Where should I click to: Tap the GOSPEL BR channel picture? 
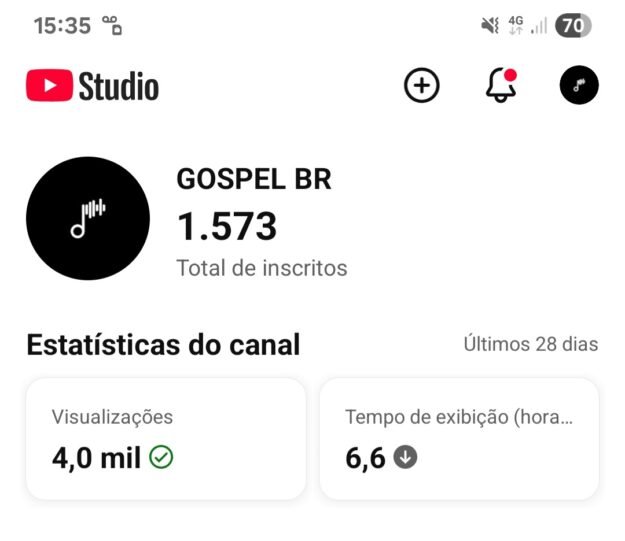click(x=88, y=218)
